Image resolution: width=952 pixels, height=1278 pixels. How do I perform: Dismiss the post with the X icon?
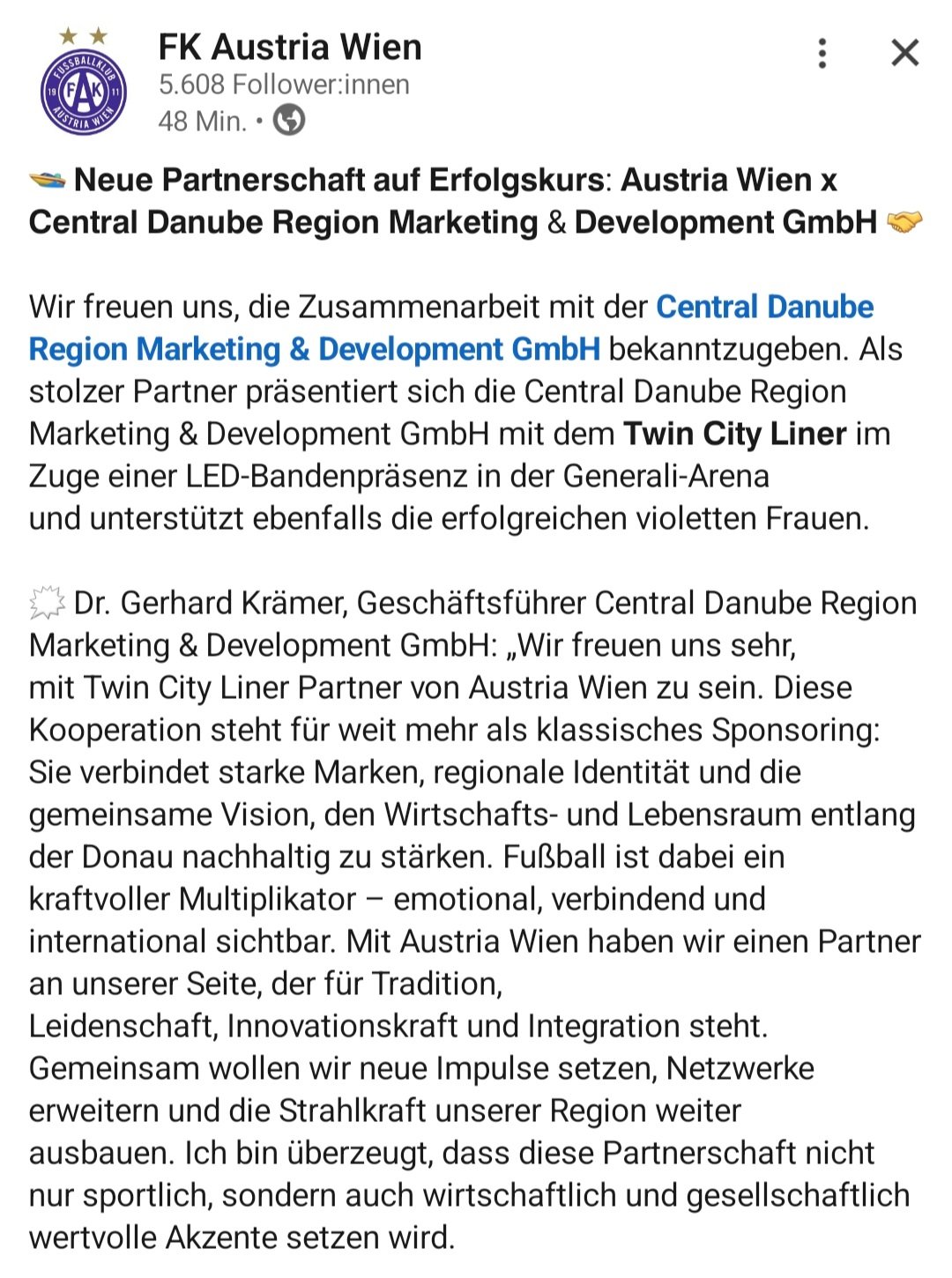904,53
